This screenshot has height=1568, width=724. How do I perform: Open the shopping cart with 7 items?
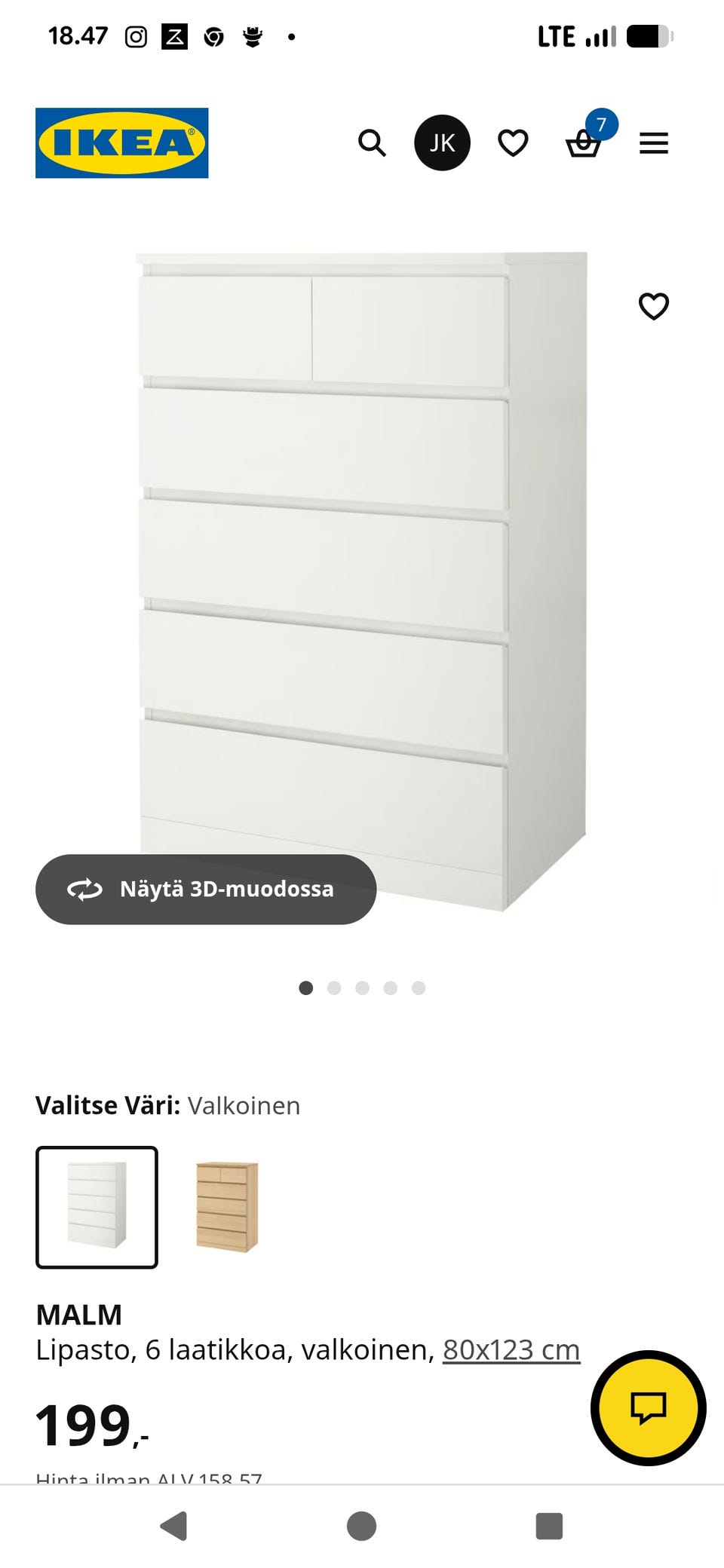[586, 142]
